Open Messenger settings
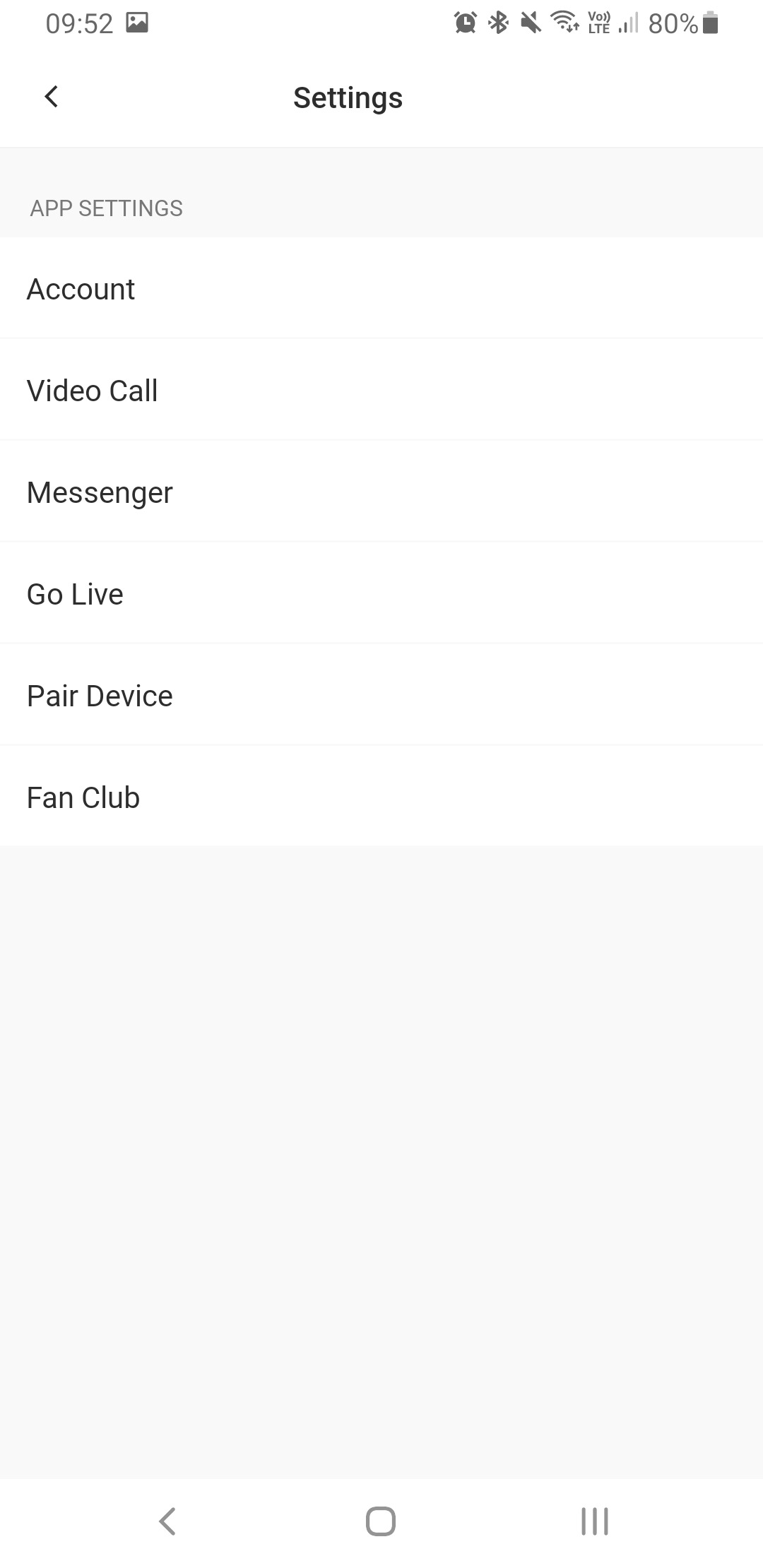The image size is (763, 1568). coord(381,492)
